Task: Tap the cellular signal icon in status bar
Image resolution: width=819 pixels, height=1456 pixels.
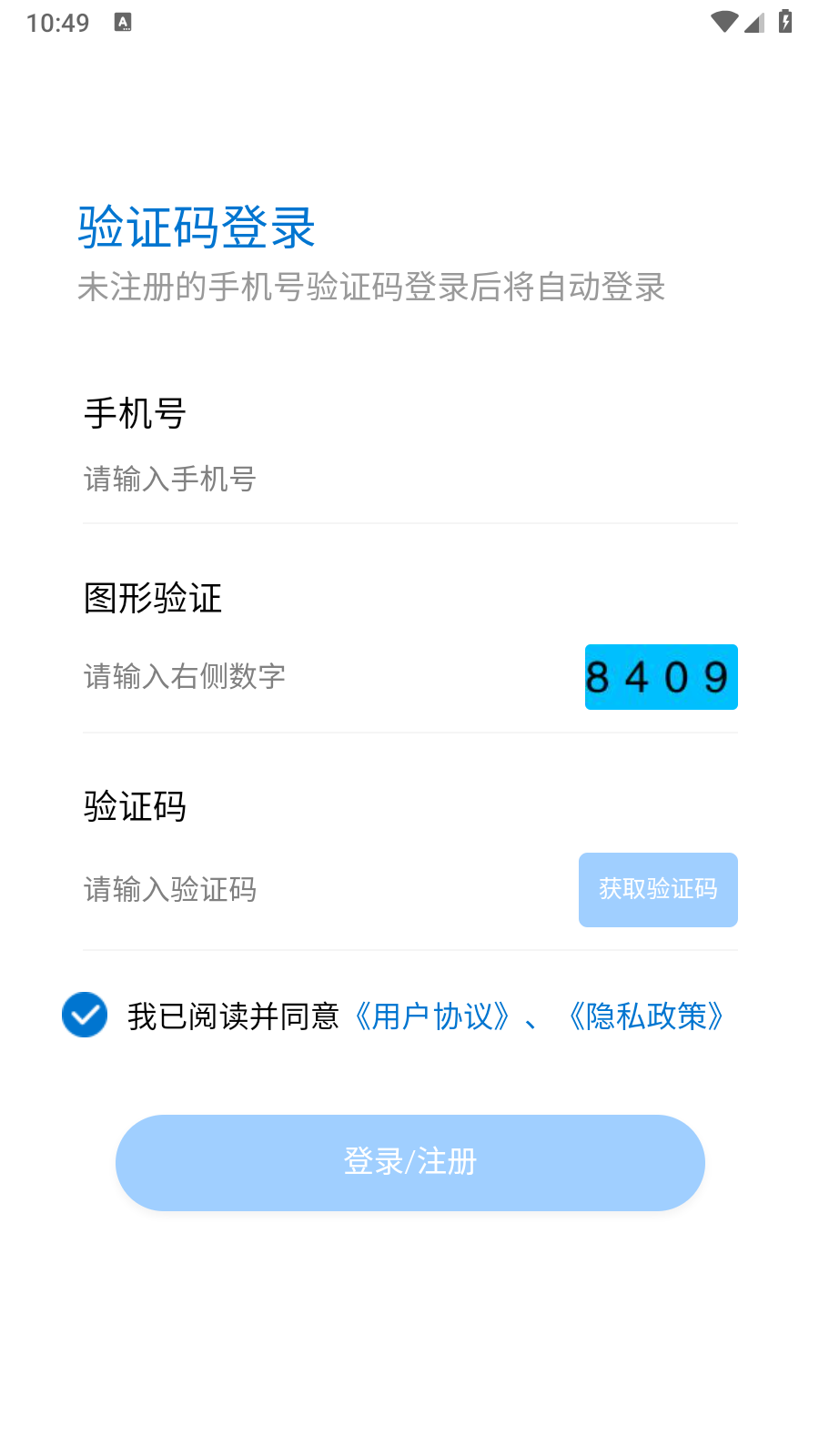Action: click(x=754, y=24)
